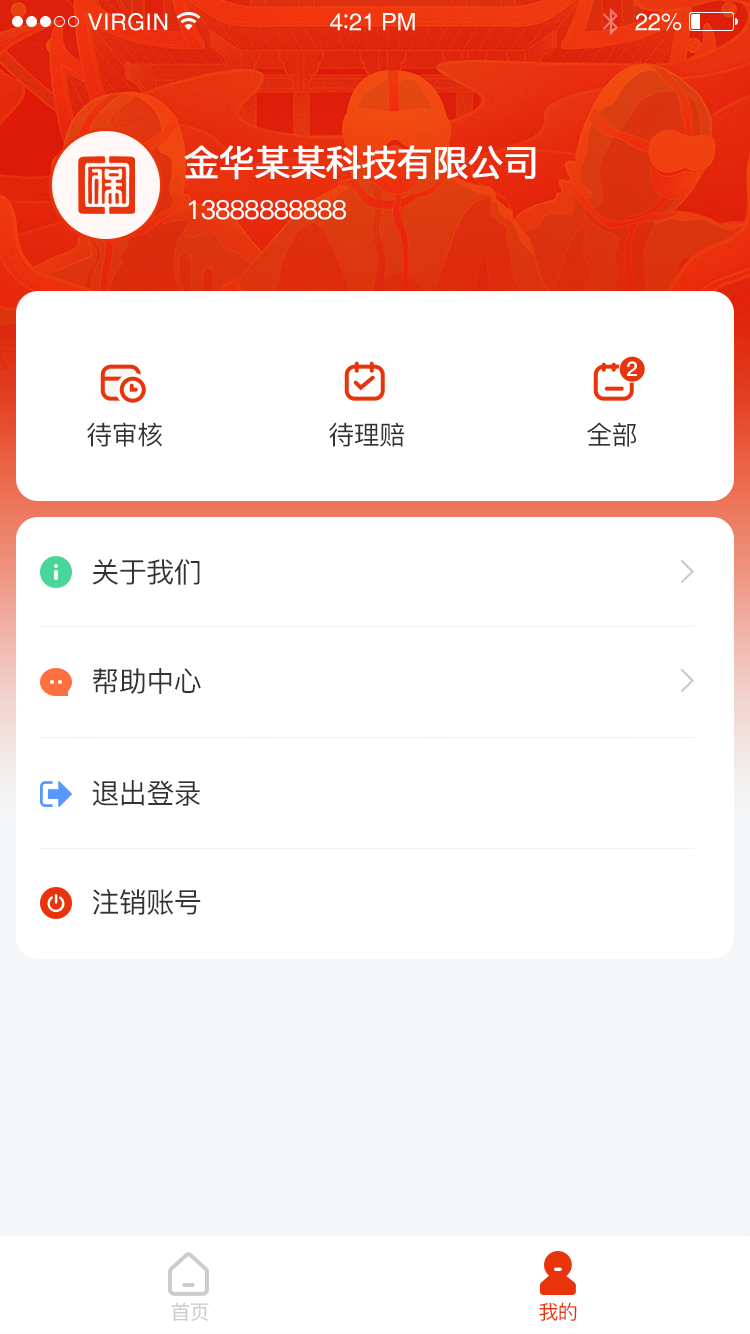Select 注销账号 to delete the account
This screenshot has width=750, height=1334.
(146, 903)
